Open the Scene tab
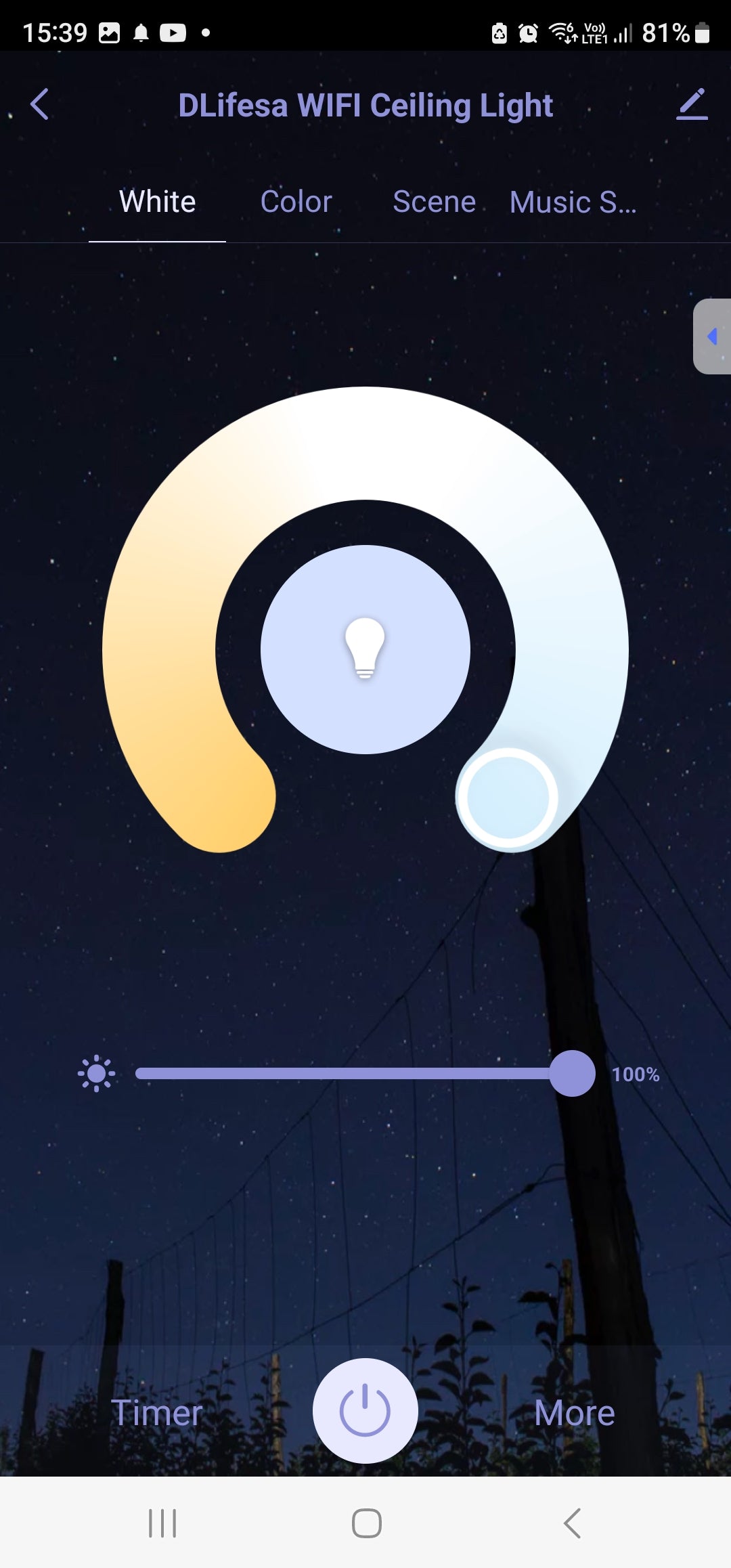Screen dimensions: 731x1568 pyautogui.click(x=434, y=202)
